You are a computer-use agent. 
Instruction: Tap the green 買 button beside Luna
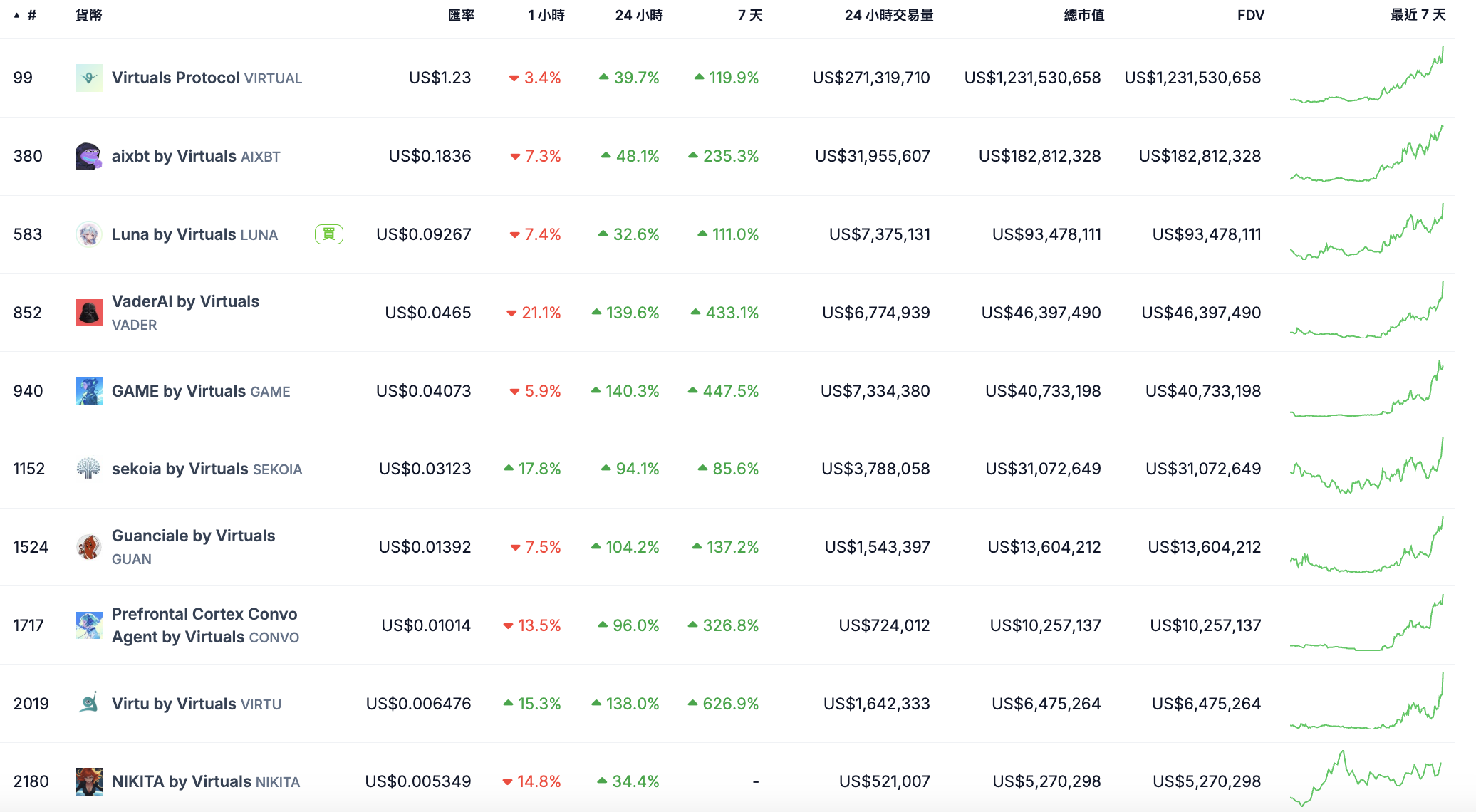[329, 234]
